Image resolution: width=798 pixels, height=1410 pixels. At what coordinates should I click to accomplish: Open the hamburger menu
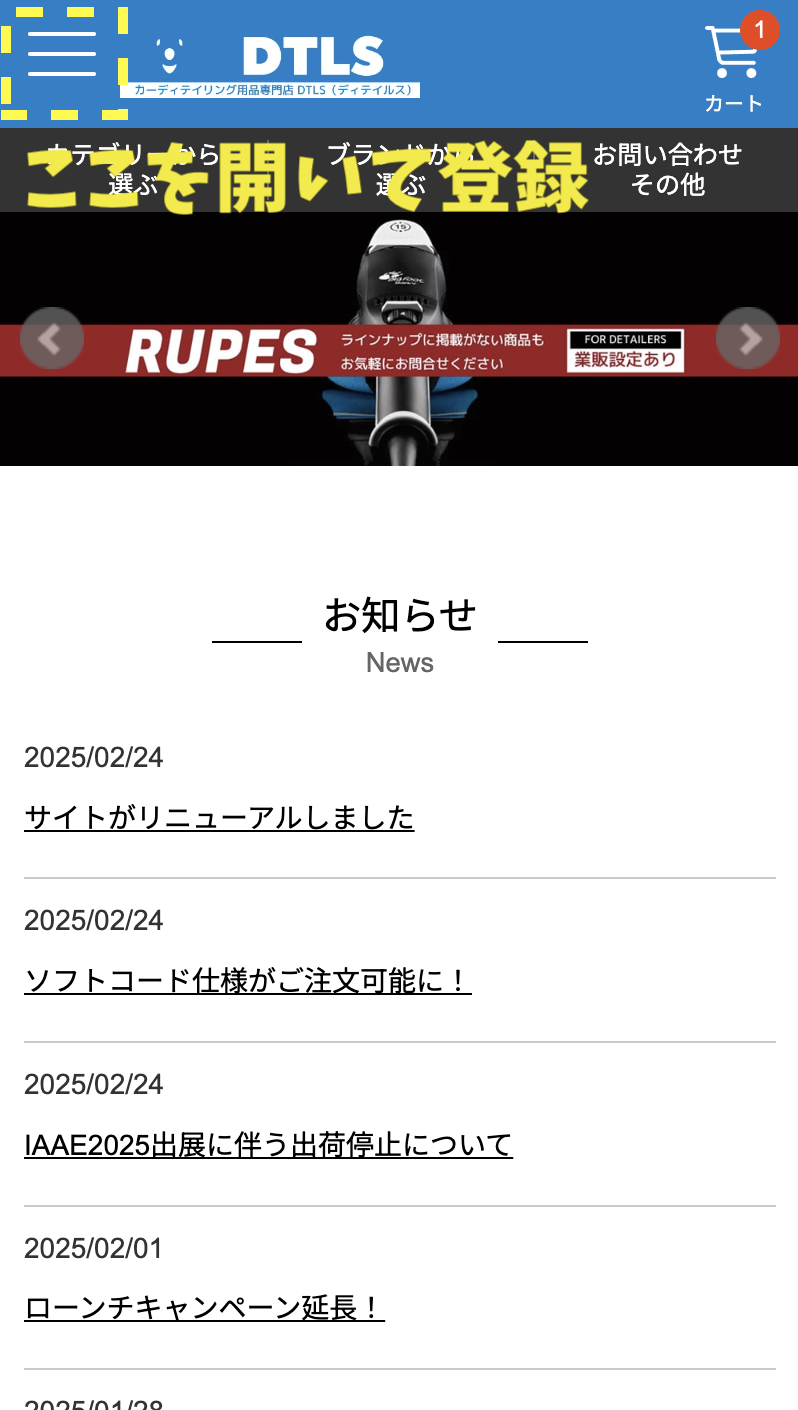coord(62,53)
